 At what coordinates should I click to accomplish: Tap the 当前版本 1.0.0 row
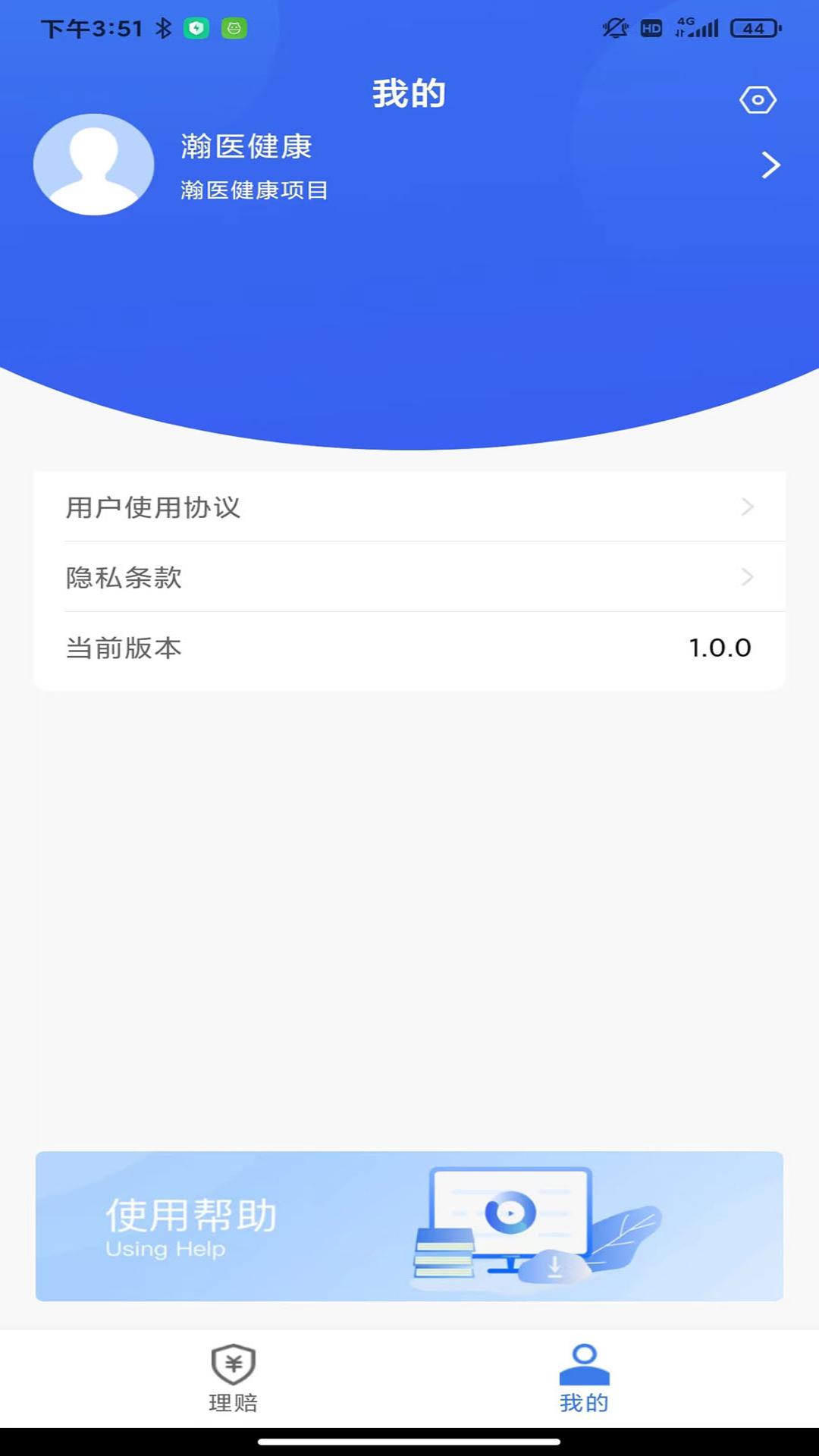(409, 648)
